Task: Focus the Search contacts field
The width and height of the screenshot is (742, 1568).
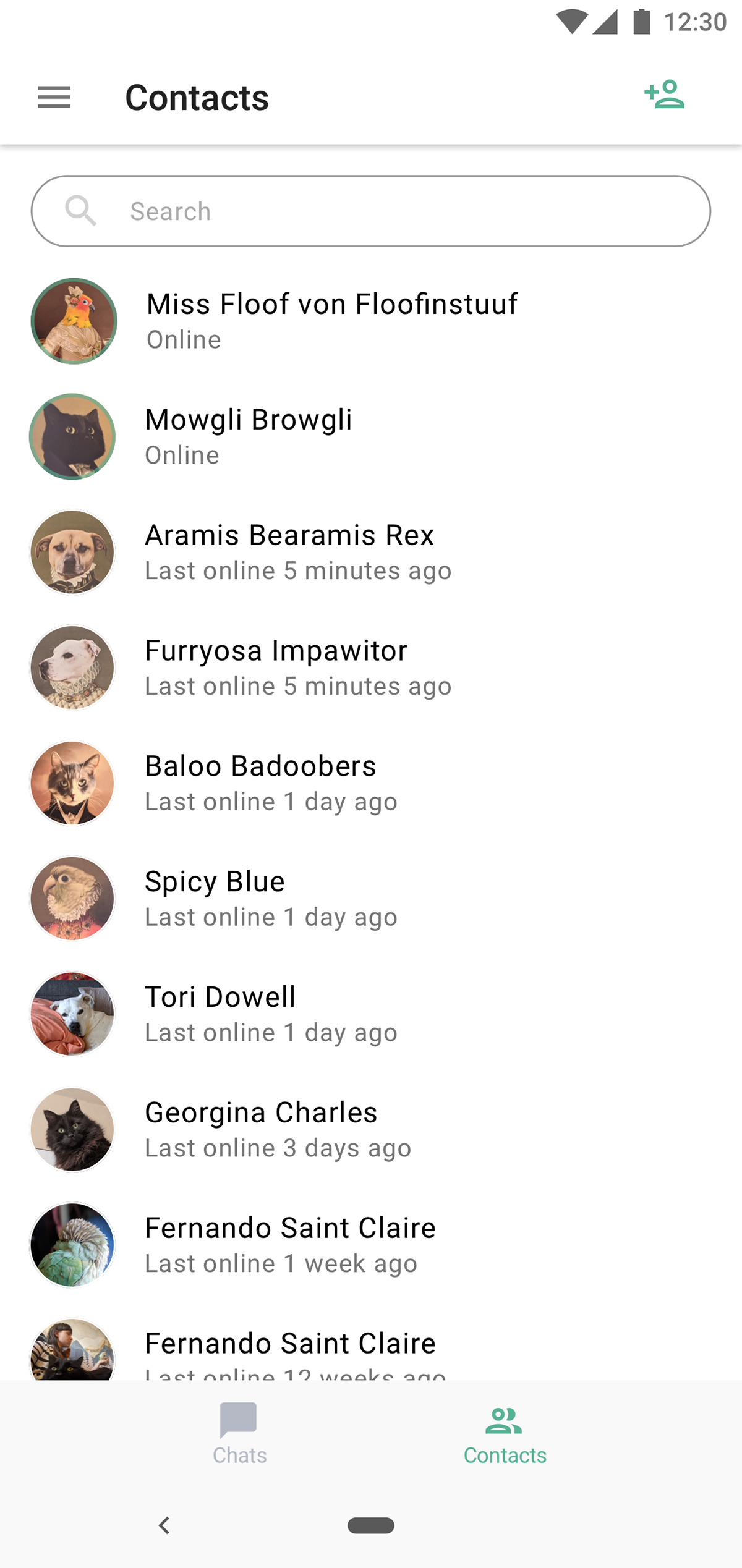Action: (371, 211)
